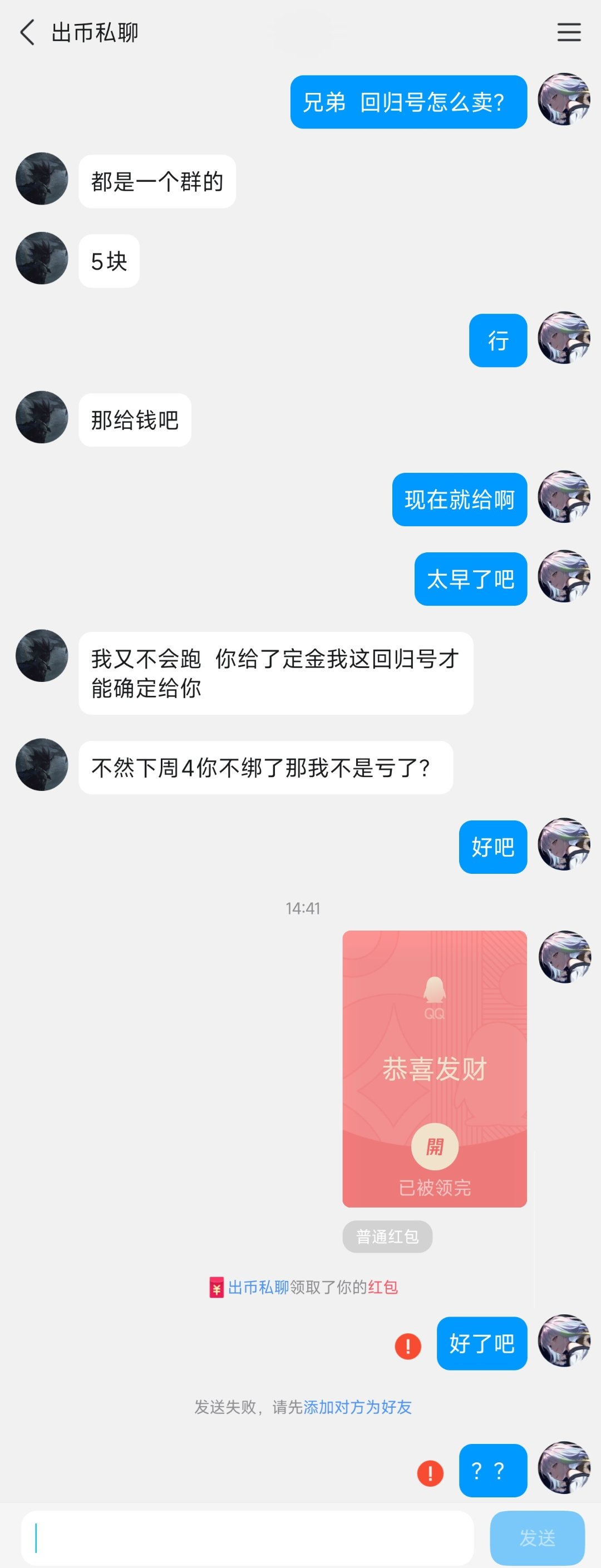This screenshot has height=1568, width=601.
Task: View the sender's avatar beside 5块
Action: coord(41,258)
